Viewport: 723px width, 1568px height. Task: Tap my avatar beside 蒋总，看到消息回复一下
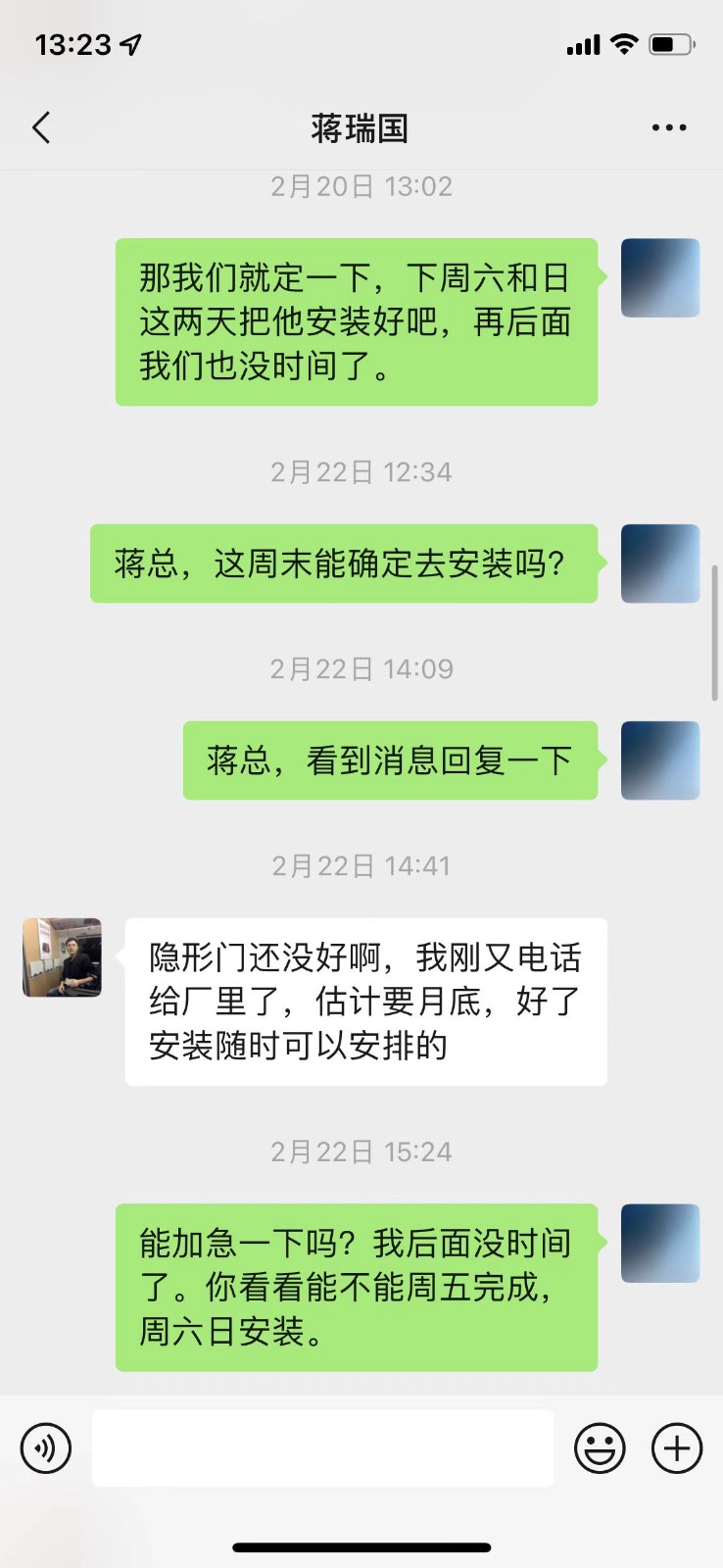click(660, 760)
